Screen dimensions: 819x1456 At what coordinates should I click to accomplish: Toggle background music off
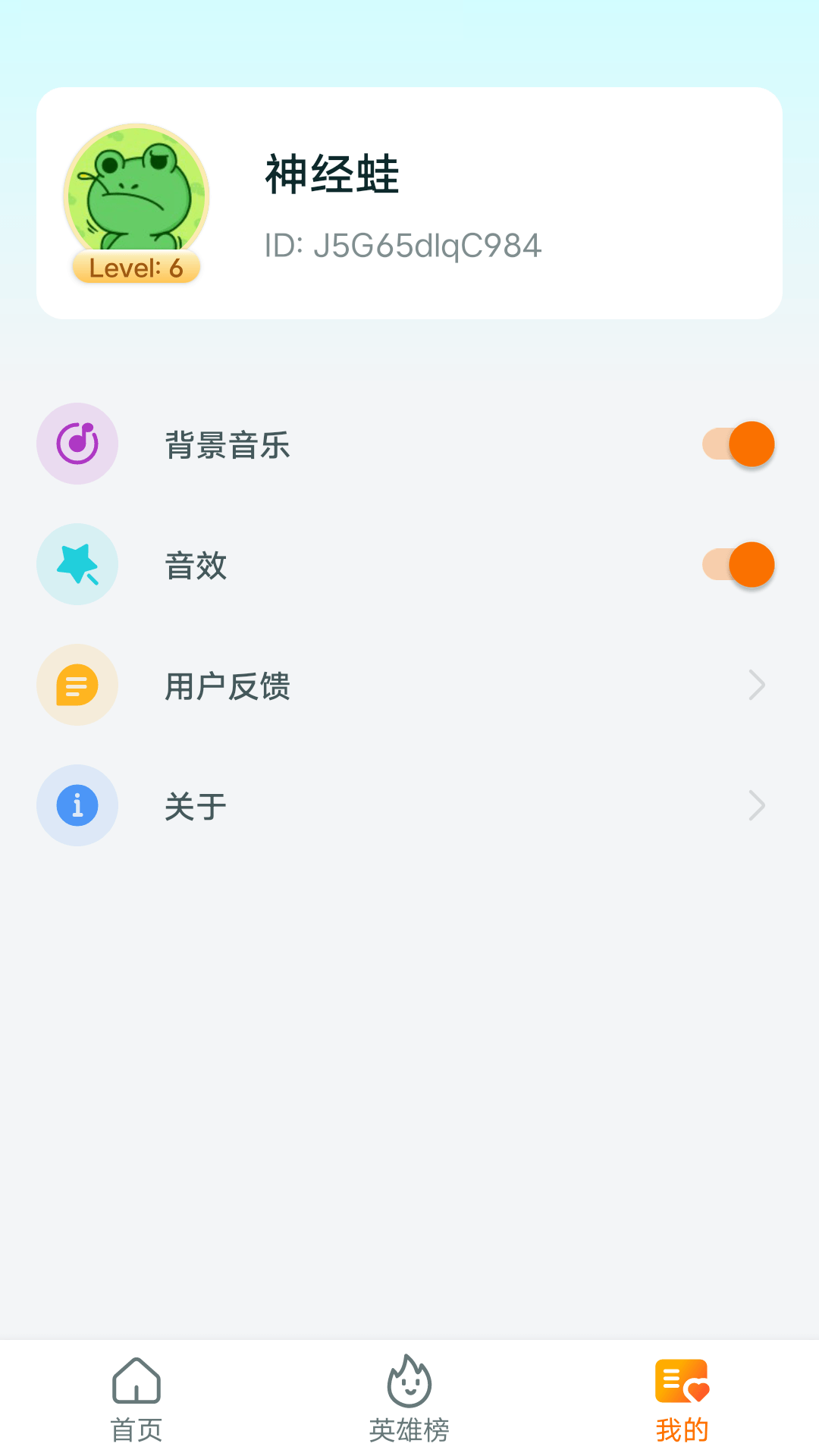738,444
